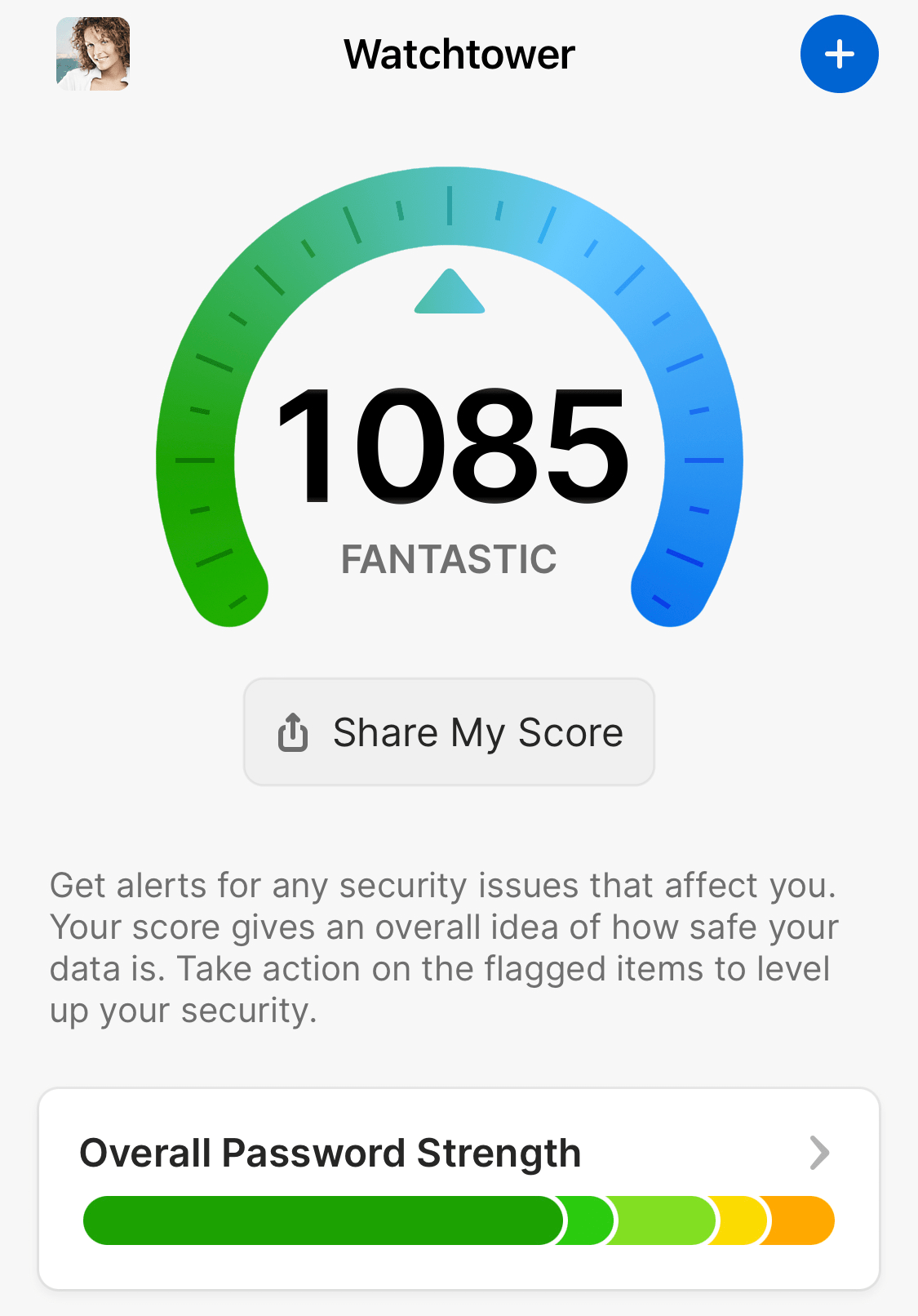Select the teal pointer arrow on the gauge

tap(448, 292)
